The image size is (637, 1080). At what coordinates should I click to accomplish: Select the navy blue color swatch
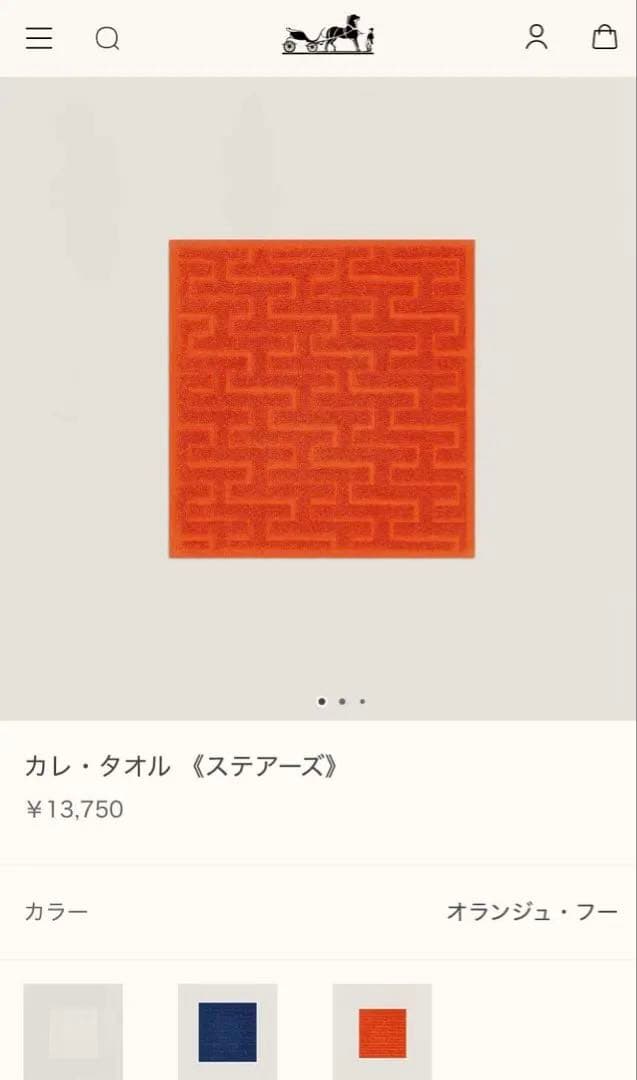click(x=227, y=1032)
